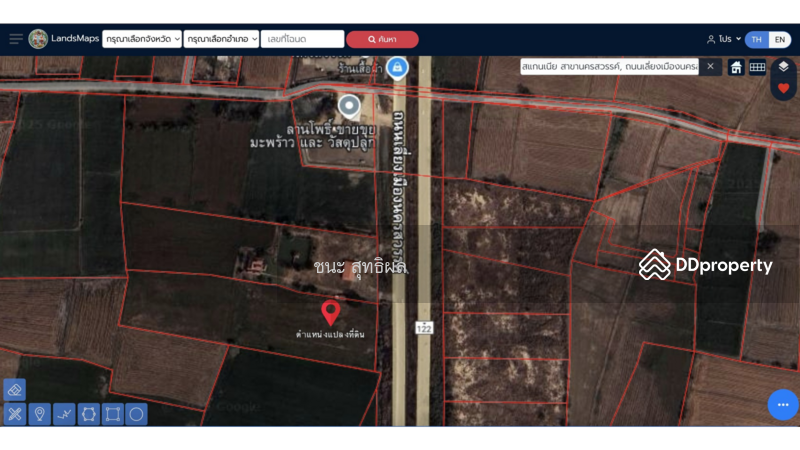800x450 pixels.
Task: Open the grid table icon
Action: tap(758, 67)
